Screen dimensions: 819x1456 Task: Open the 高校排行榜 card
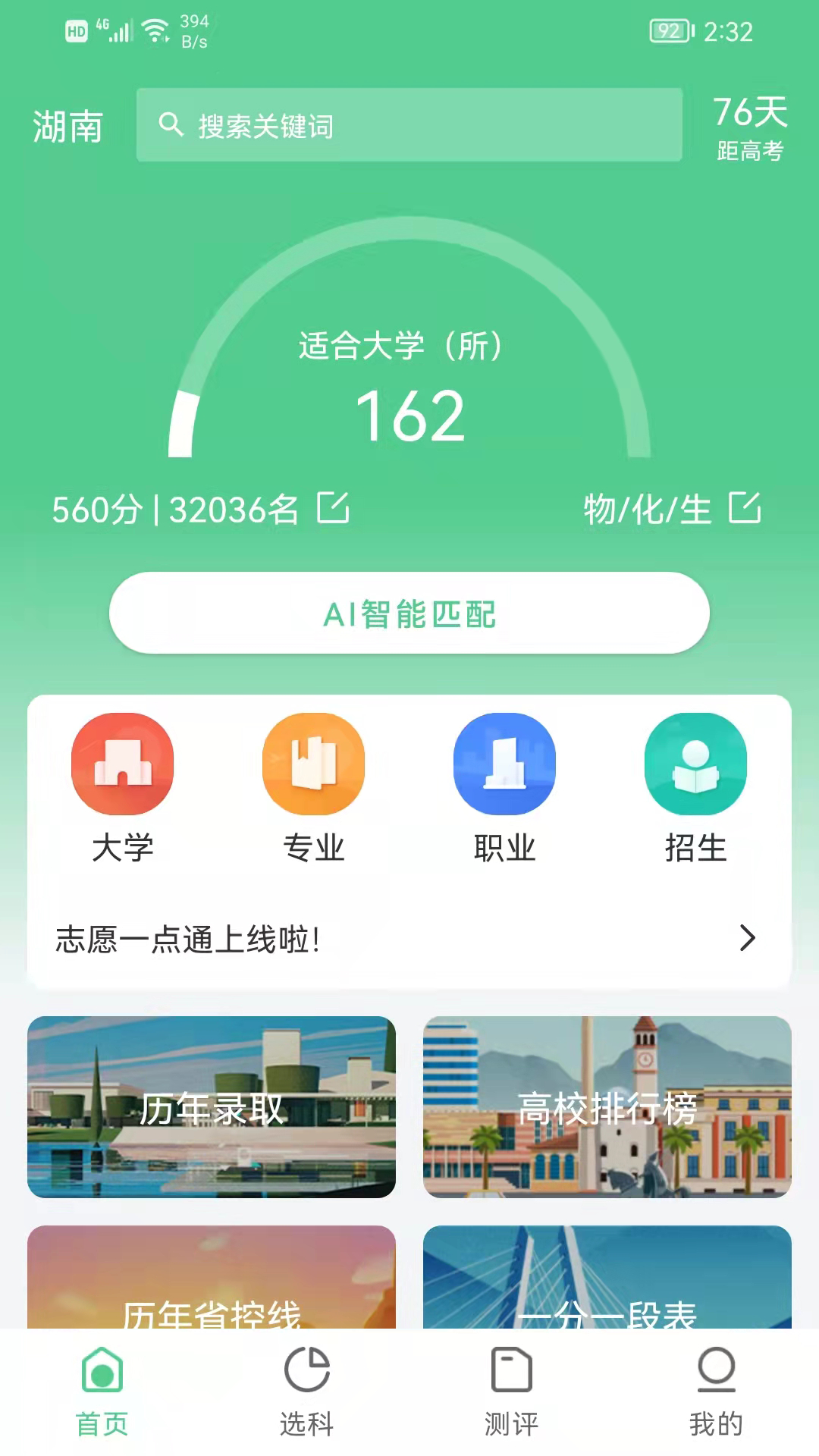607,1107
